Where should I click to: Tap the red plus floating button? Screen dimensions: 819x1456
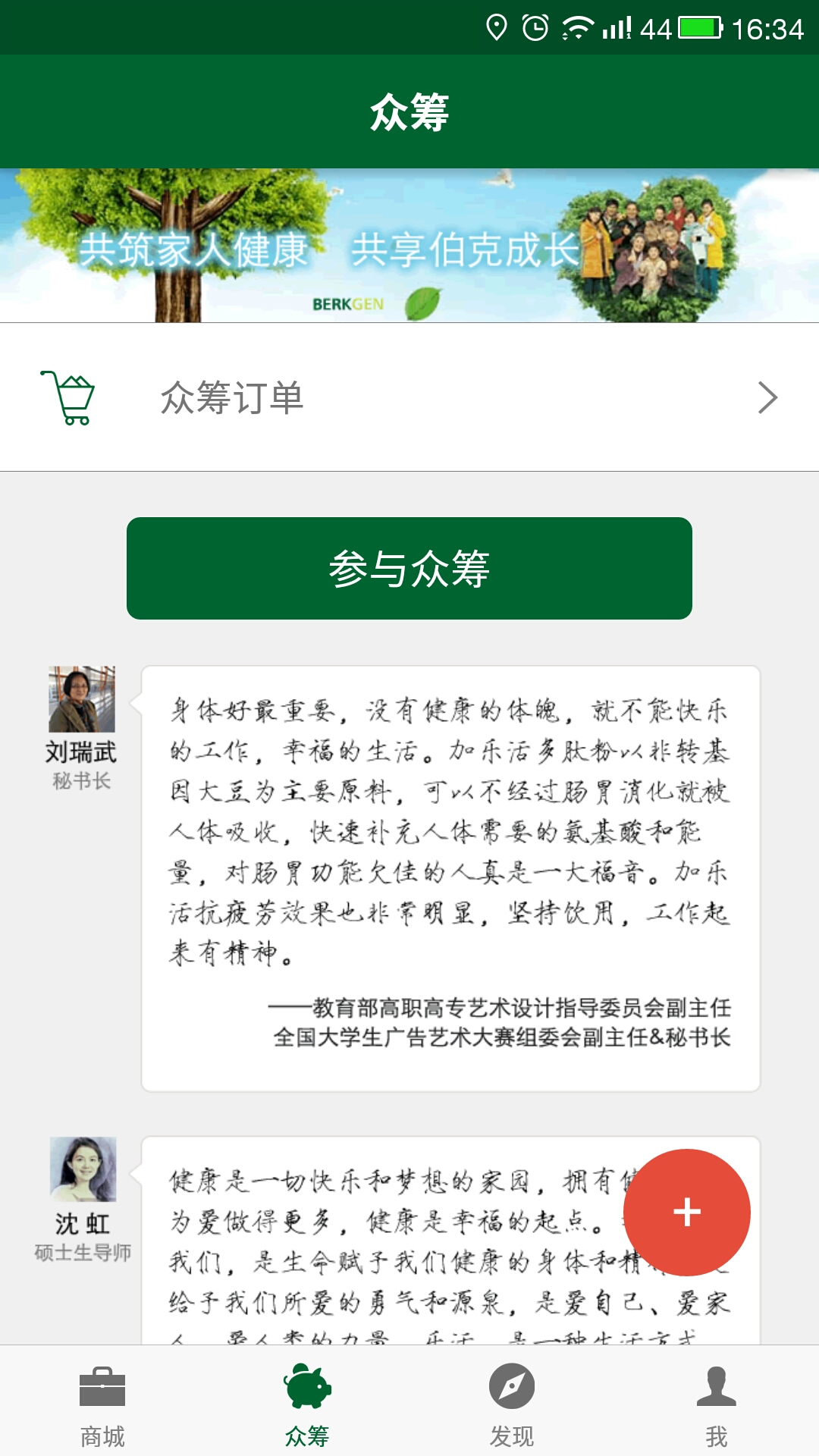click(x=686, y=1212)
